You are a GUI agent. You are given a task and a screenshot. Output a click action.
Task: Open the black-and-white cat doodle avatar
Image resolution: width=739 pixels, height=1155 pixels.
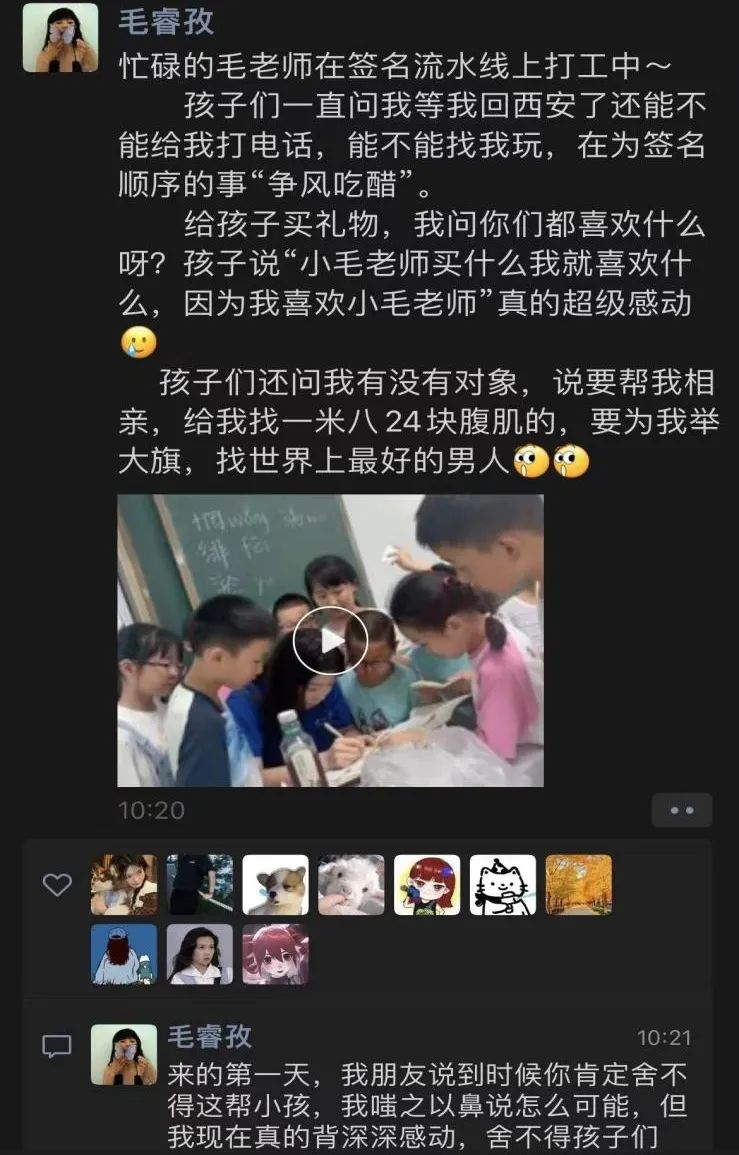tap(503, 885)
